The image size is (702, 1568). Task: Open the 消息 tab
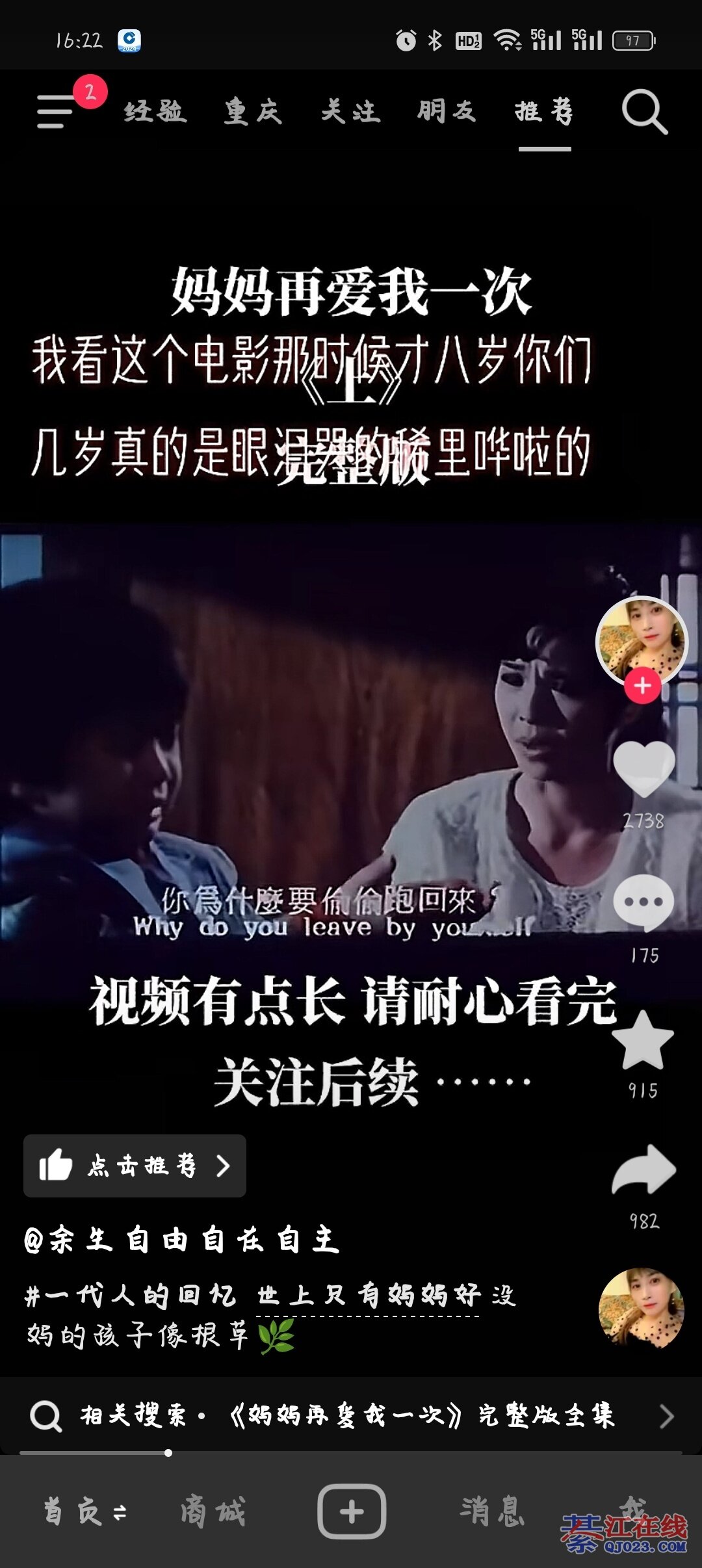(x=491, y=1511)
